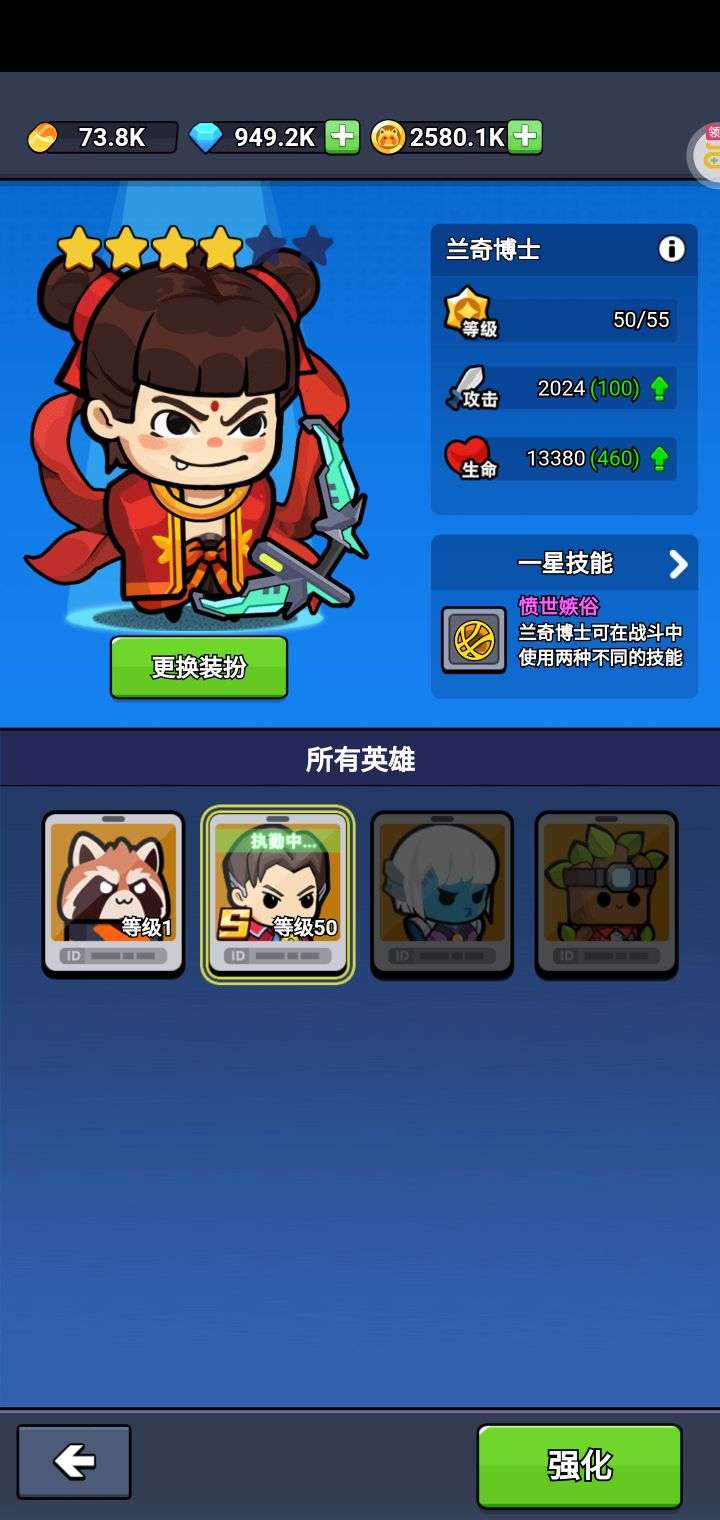Add more gold coins via plus button
This screenshot has width=720, height=1520.
click(x=524, y=137)
